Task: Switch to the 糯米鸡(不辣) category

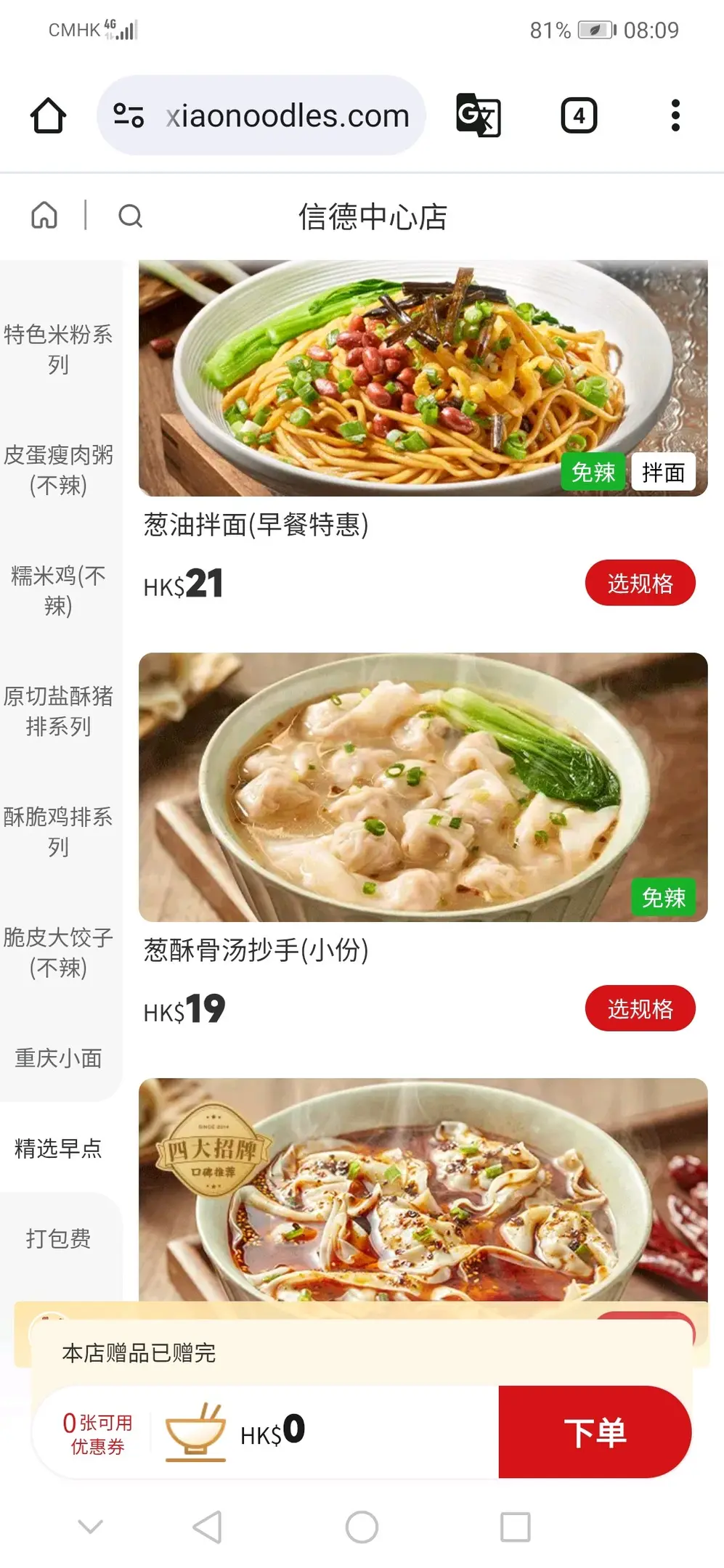Action: (x=58, y=590)
